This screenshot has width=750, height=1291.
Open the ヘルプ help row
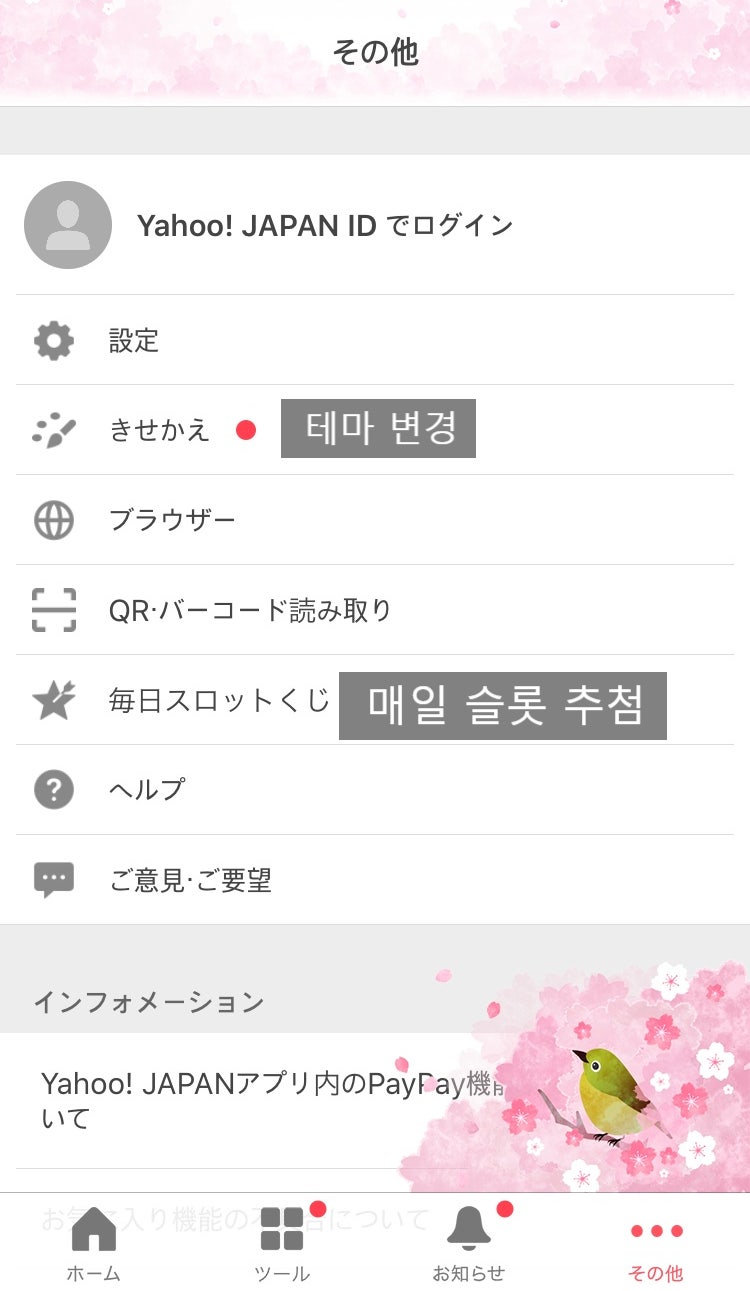coord(375,790)
